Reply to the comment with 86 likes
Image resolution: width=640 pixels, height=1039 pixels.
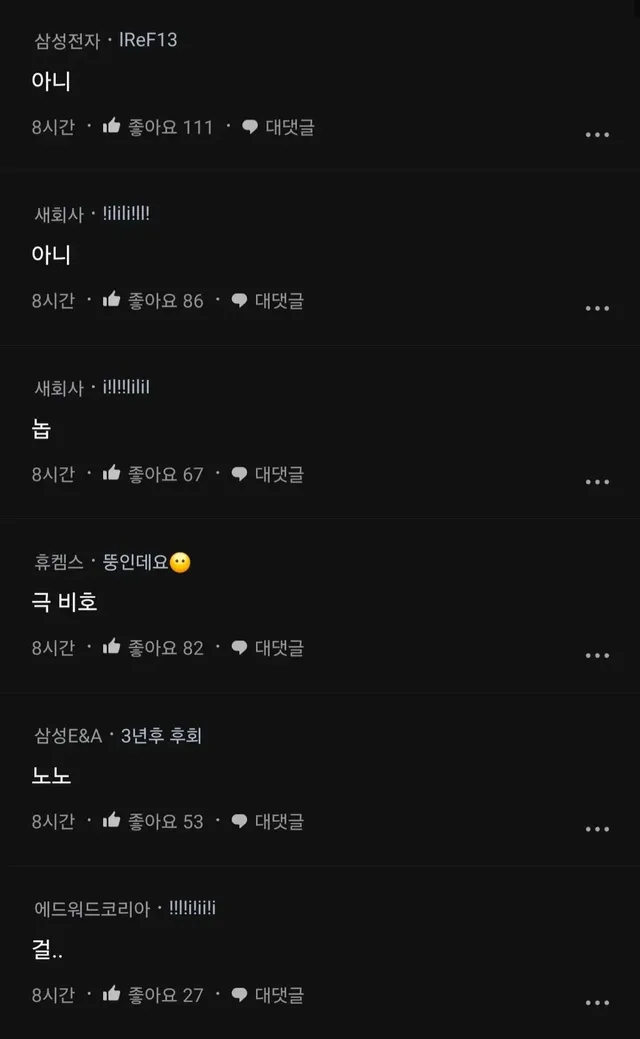(x=268, y=300)
